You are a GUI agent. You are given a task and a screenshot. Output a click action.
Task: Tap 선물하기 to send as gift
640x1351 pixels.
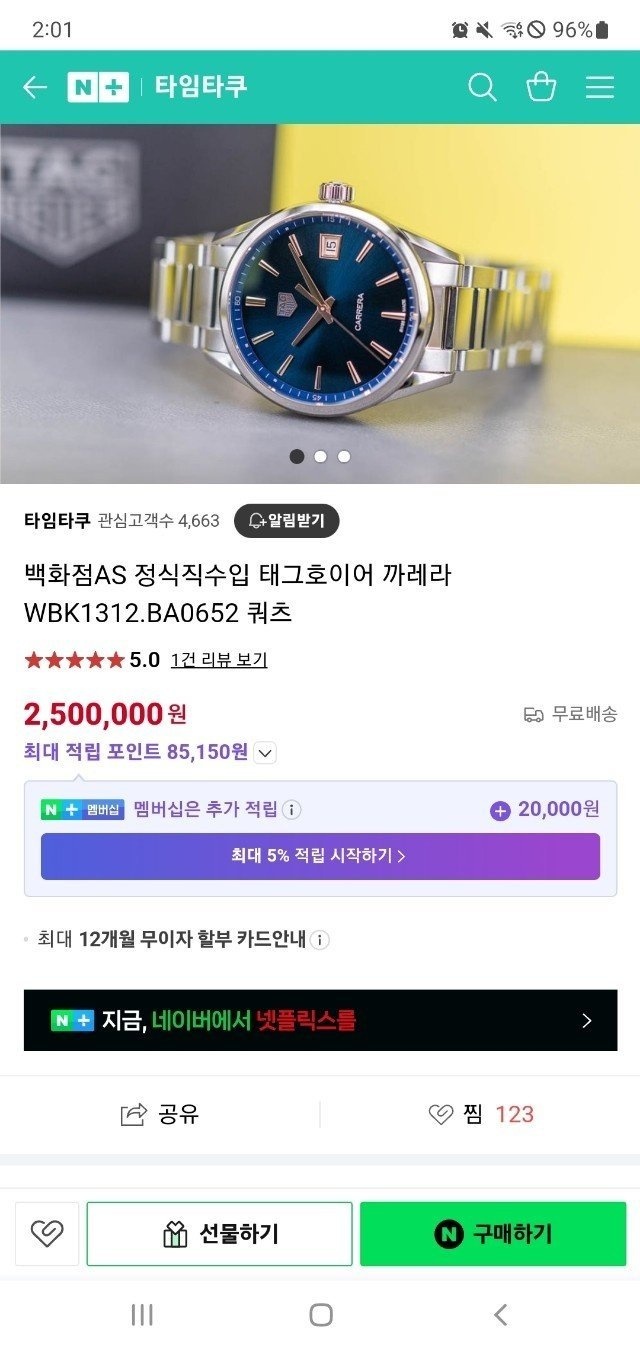pyautogui.click(x=219, y=1234)
